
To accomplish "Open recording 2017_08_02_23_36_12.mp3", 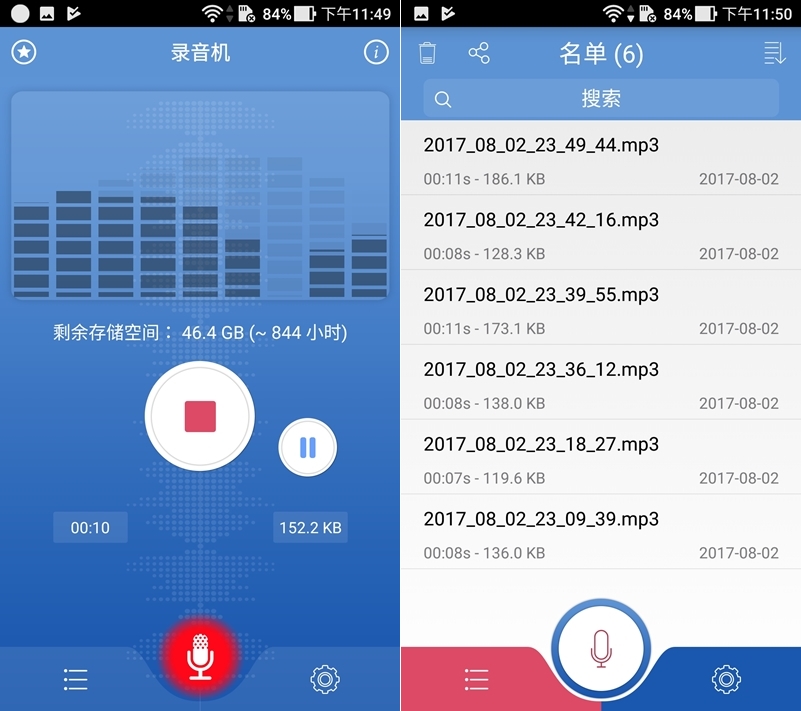I will (600, 382).
